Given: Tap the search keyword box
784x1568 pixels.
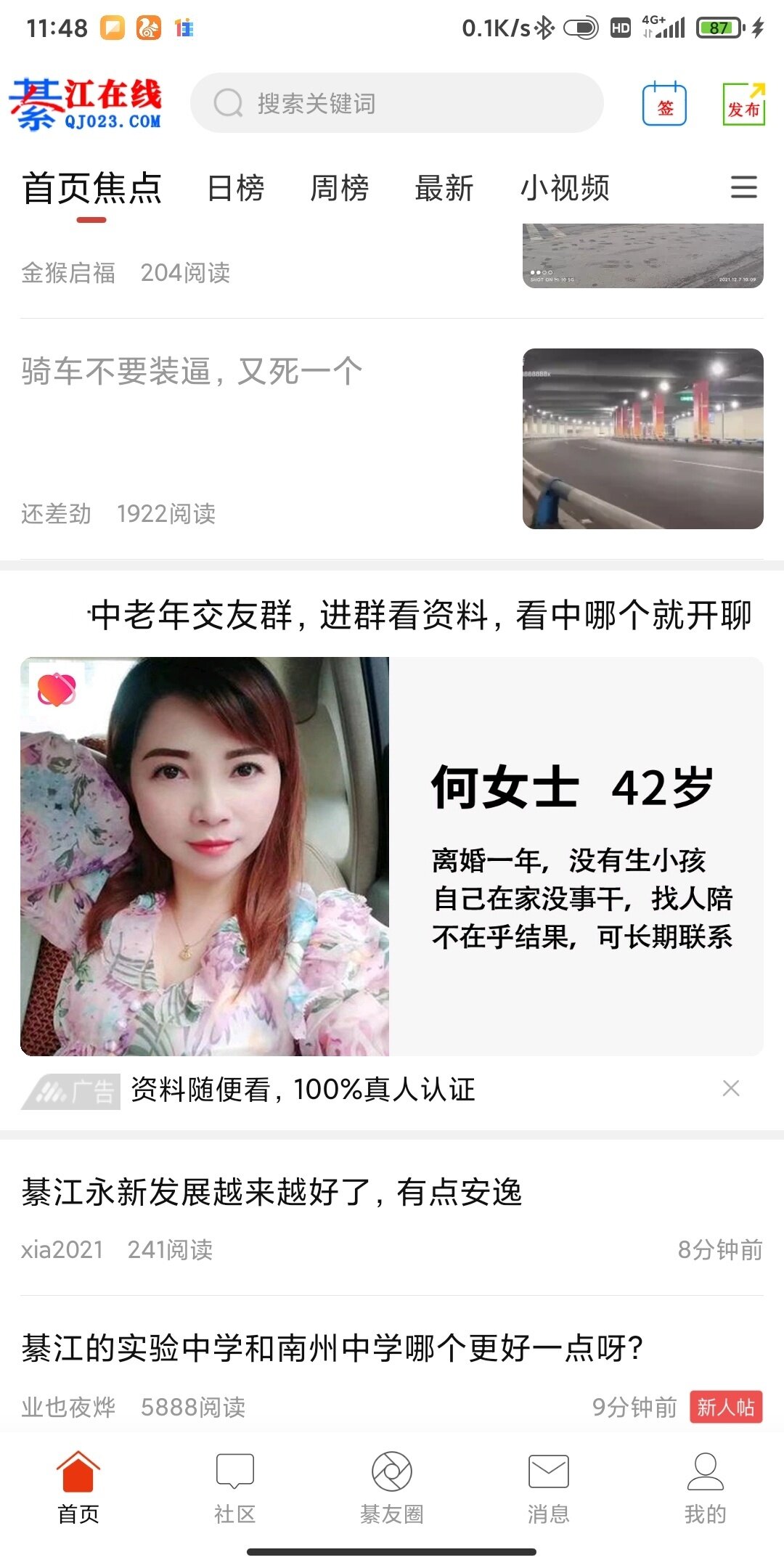Looking at the screenshot, I should click(x=396, y=103).
